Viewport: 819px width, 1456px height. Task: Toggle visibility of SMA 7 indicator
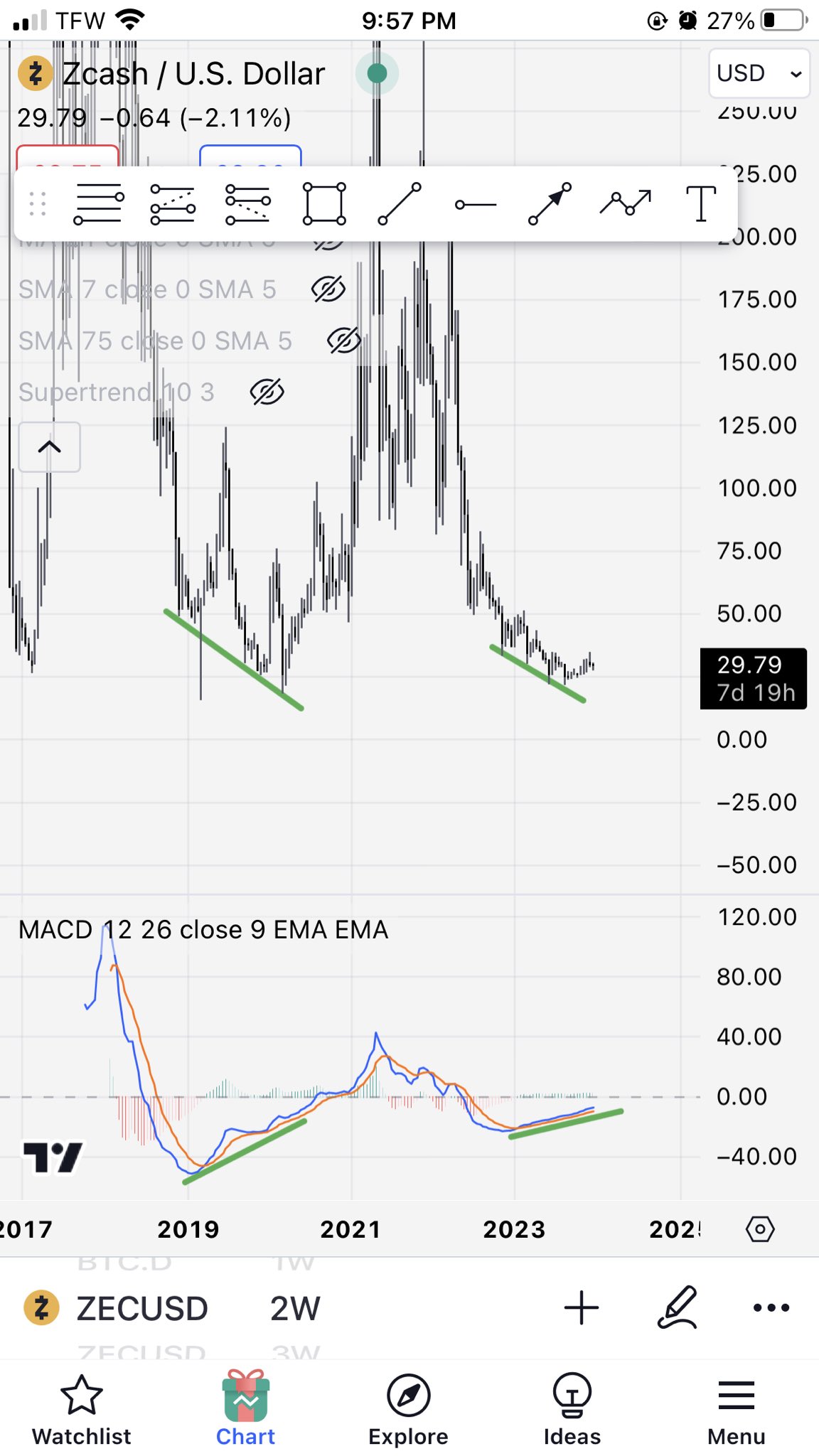[x=328, y=289]
